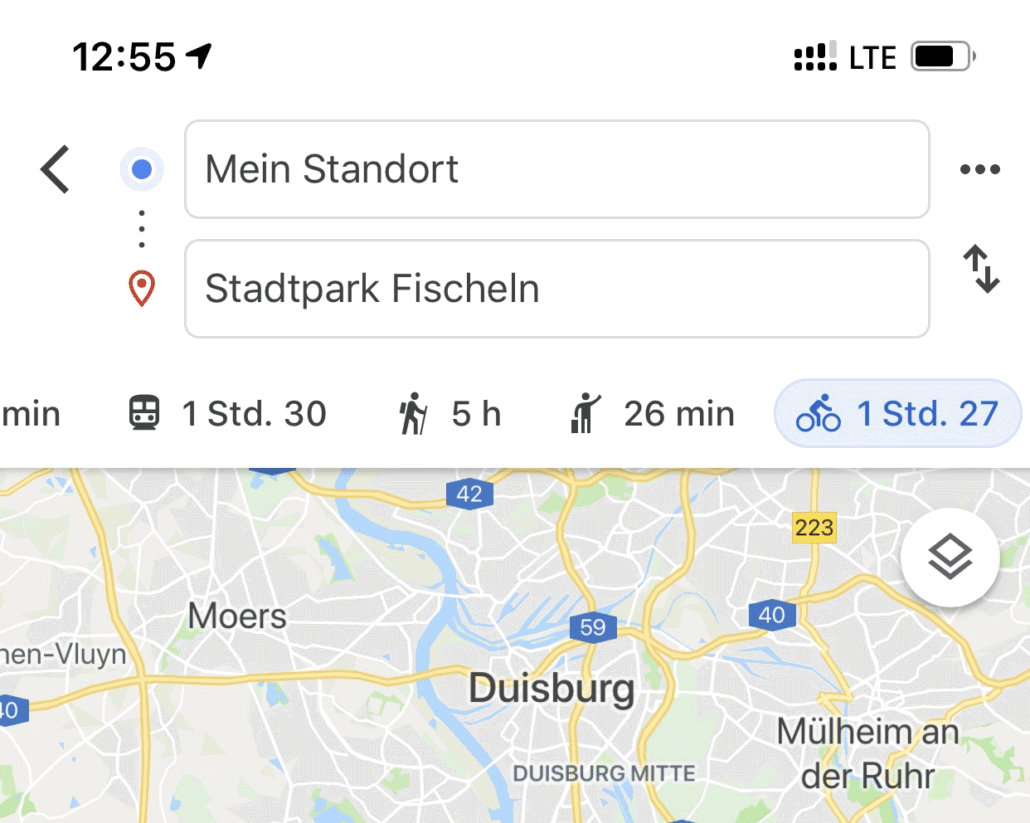Open the three-dot overflow menu
1030x823 pixels.
[x=979, y=169]
